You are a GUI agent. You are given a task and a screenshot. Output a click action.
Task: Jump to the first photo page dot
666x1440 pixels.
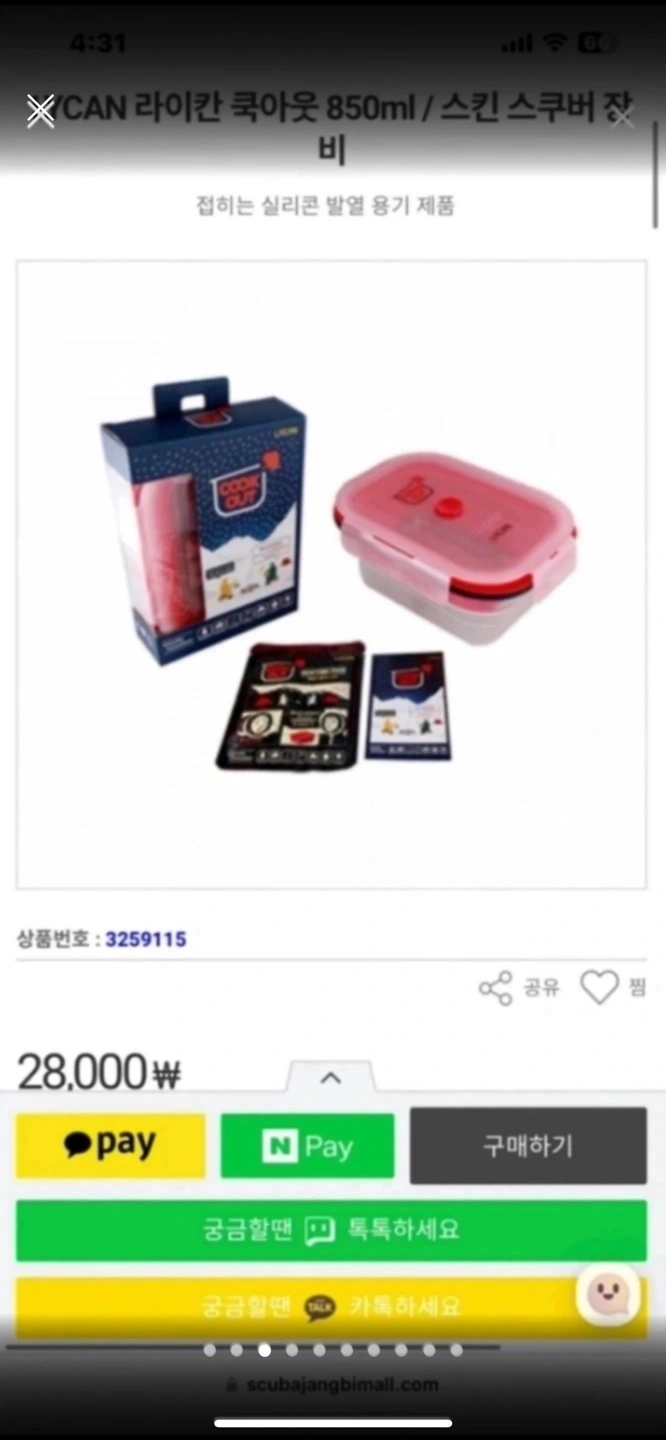pos(209,1350)
